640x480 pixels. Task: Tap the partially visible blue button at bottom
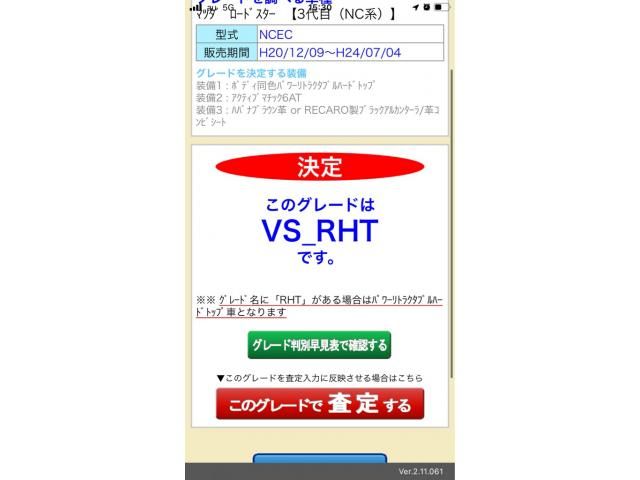[319, 459]
